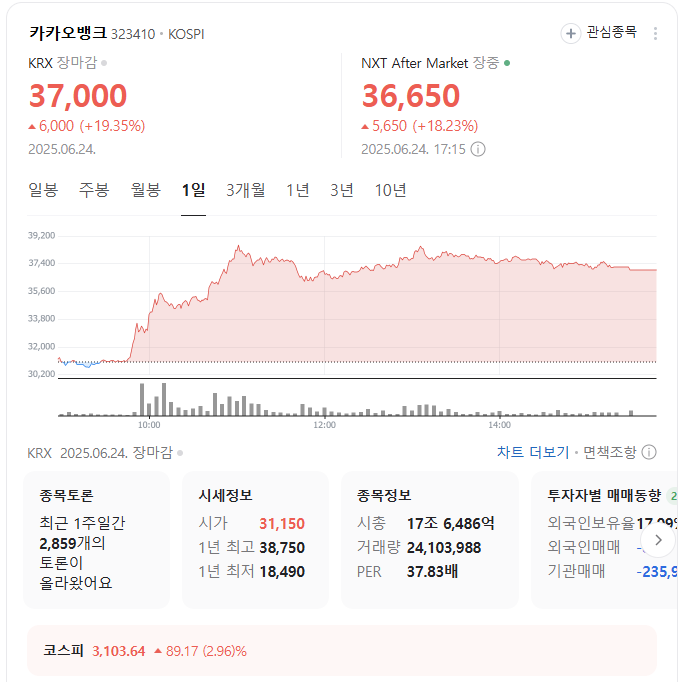Open the 시세정보 card
Image resolution: width=682 pixels, height=682 pixels.
coord(255,539)
